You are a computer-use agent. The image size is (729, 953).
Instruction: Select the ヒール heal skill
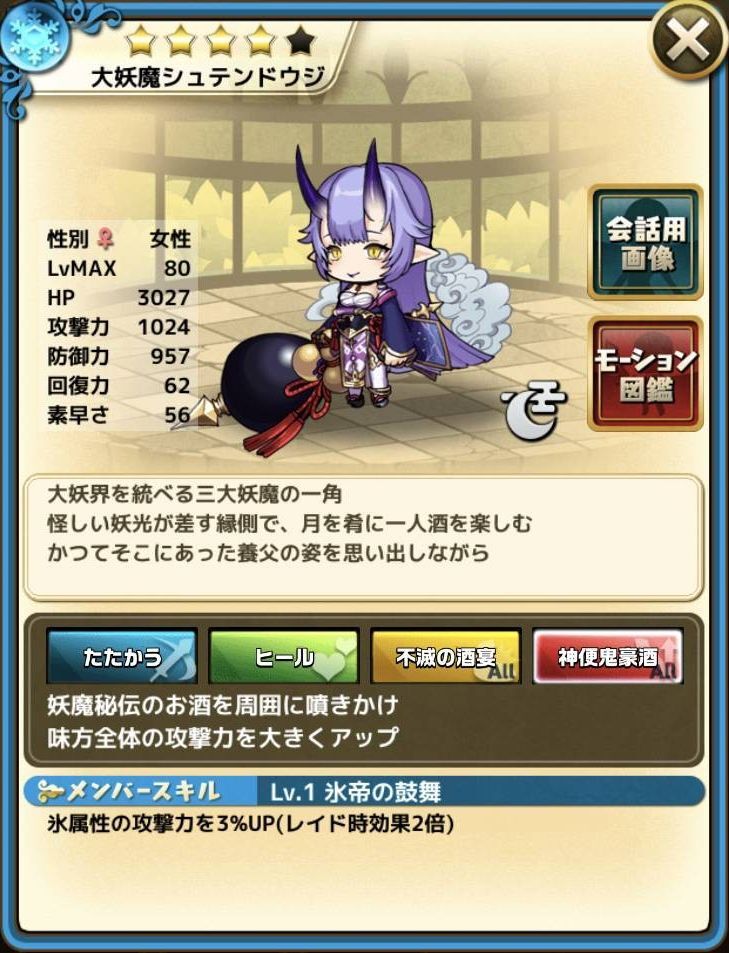284,657
